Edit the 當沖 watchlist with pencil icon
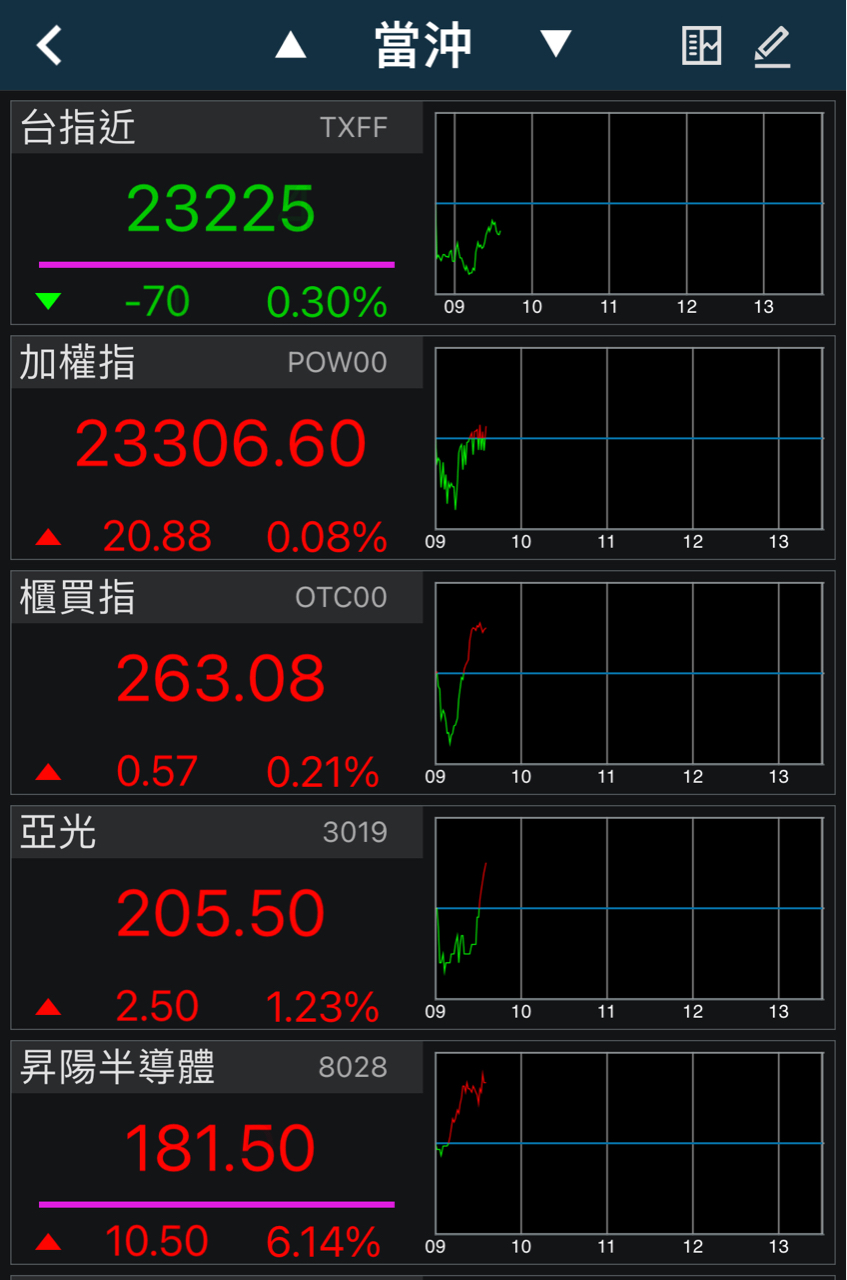Screen dimensions: 847x1280 (772, 46)
